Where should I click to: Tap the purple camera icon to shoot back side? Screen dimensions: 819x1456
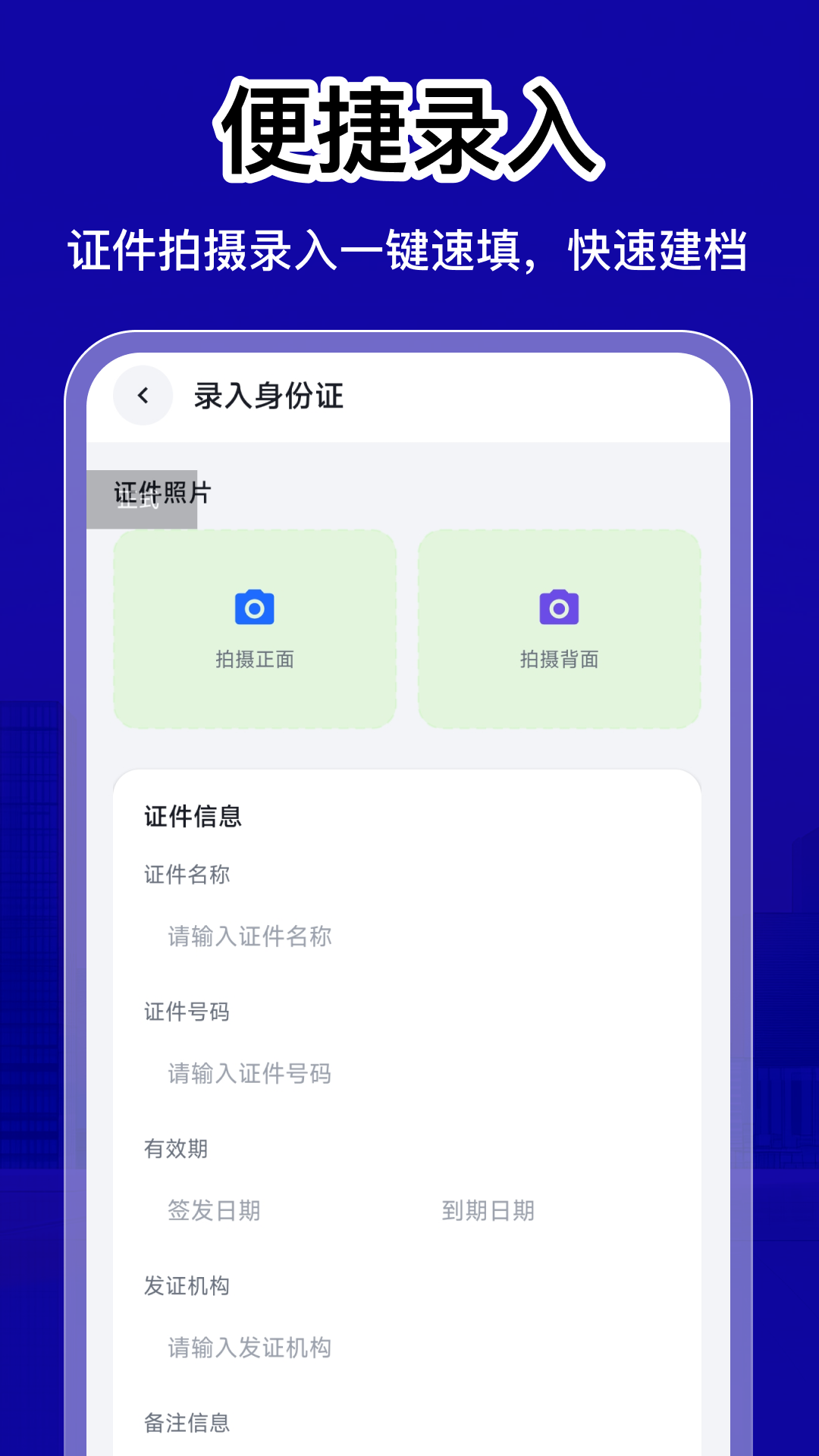[559, 607]
